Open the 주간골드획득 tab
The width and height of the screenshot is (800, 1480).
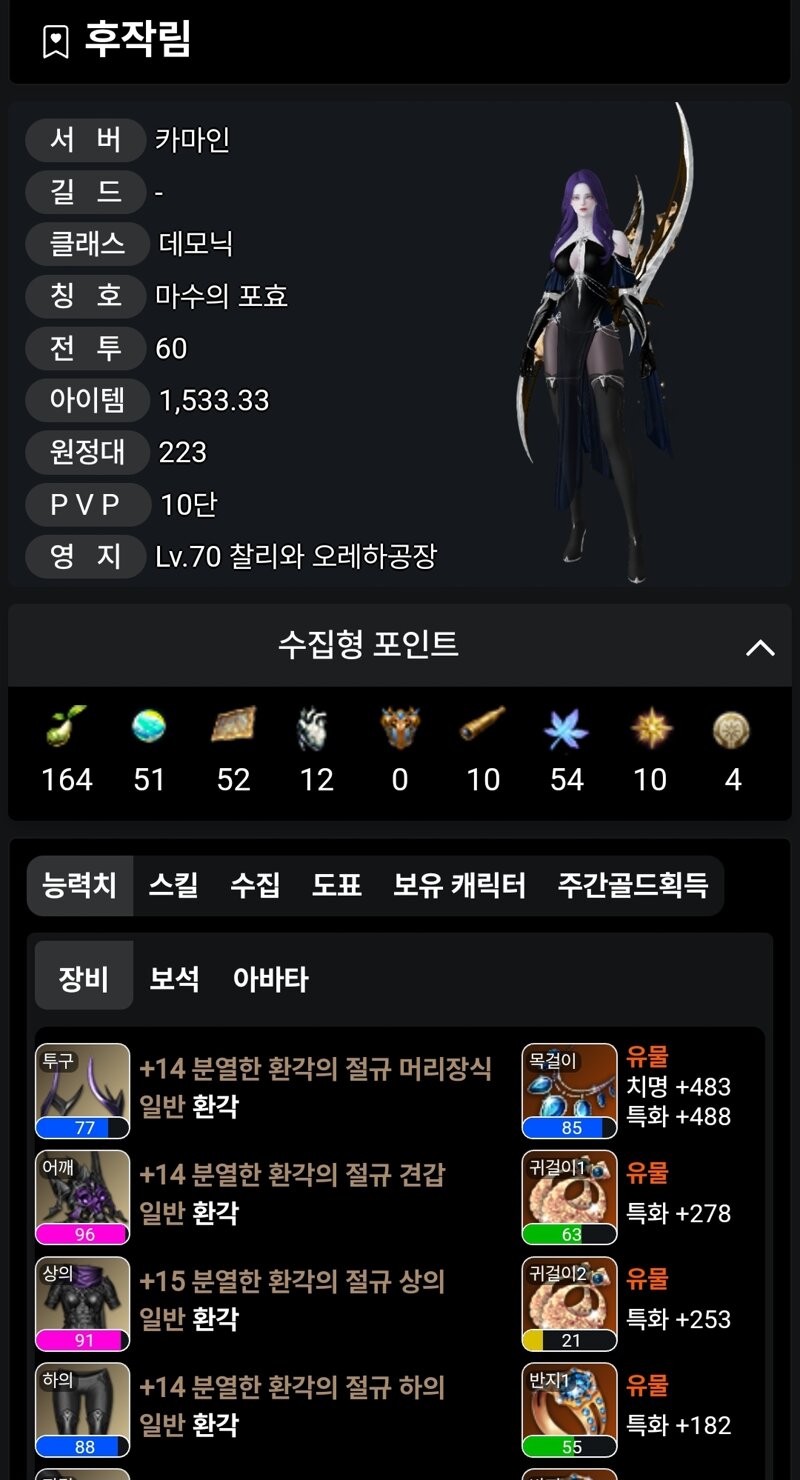click(632, 885)
